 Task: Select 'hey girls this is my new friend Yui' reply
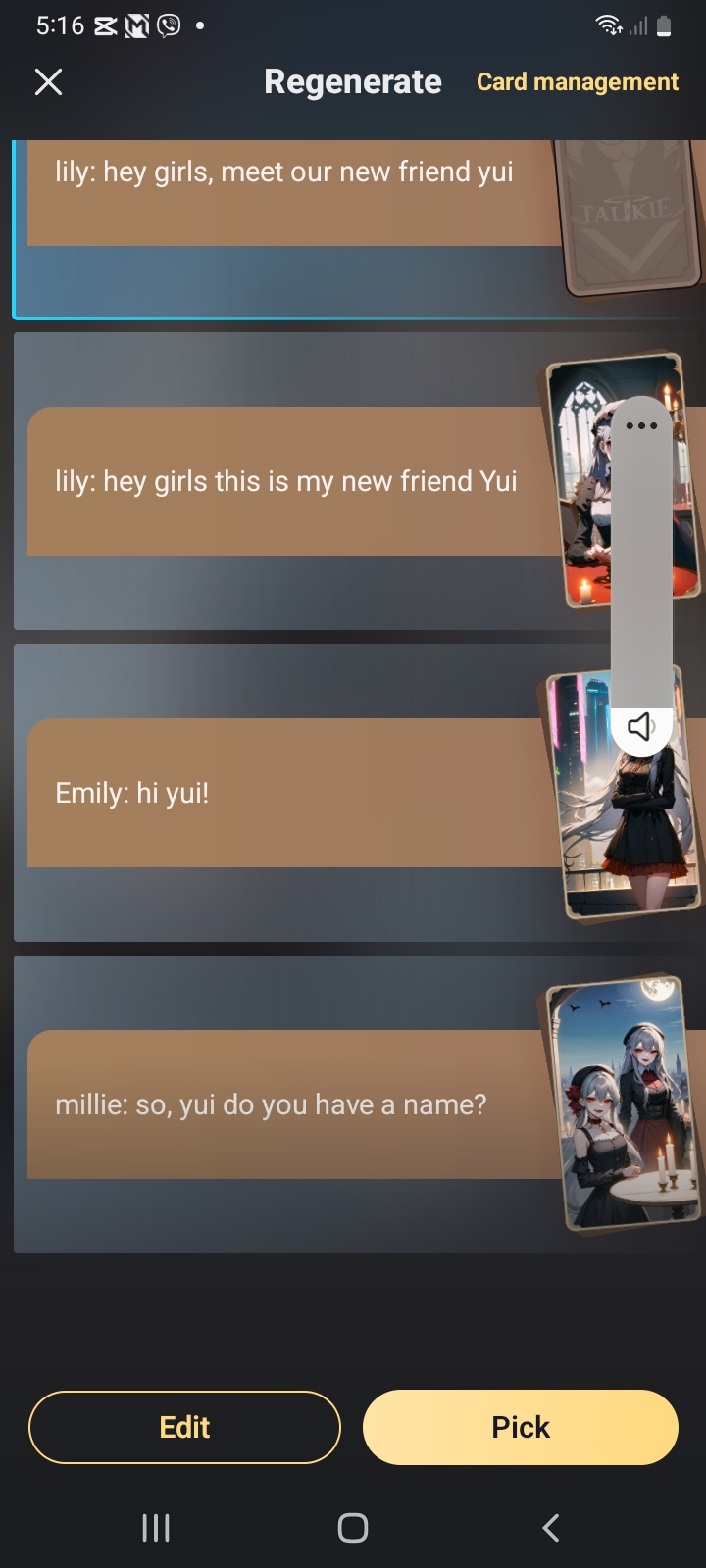(284, 481)
